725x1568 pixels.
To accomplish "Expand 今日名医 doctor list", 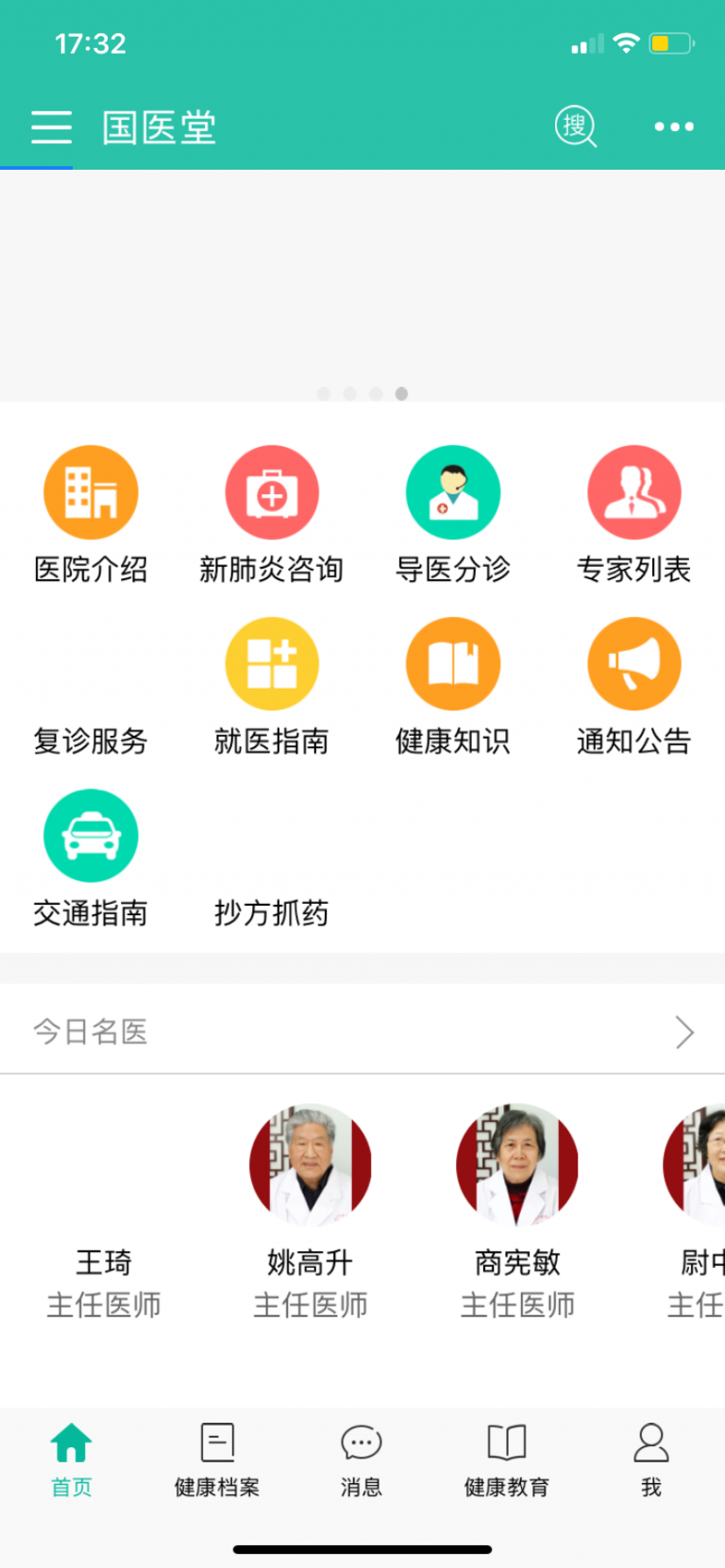I will coord(683,1032).
